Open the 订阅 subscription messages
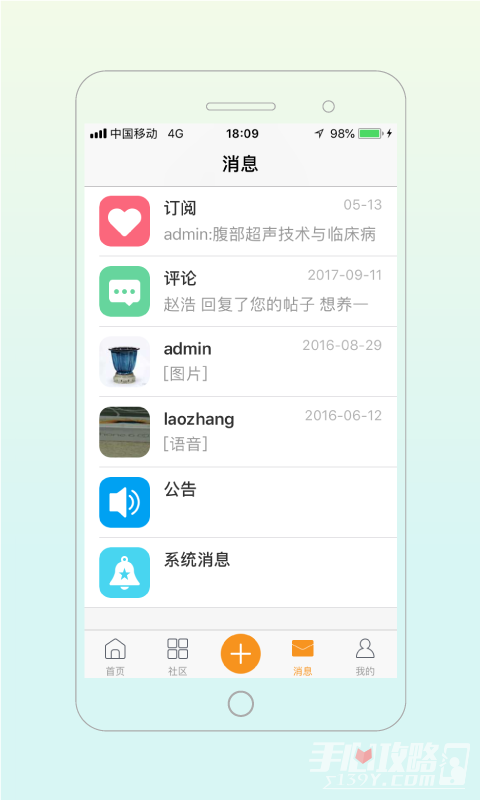The width and height of the screenshot is (480, 800). pyautogui.click(x=240, y=221)
